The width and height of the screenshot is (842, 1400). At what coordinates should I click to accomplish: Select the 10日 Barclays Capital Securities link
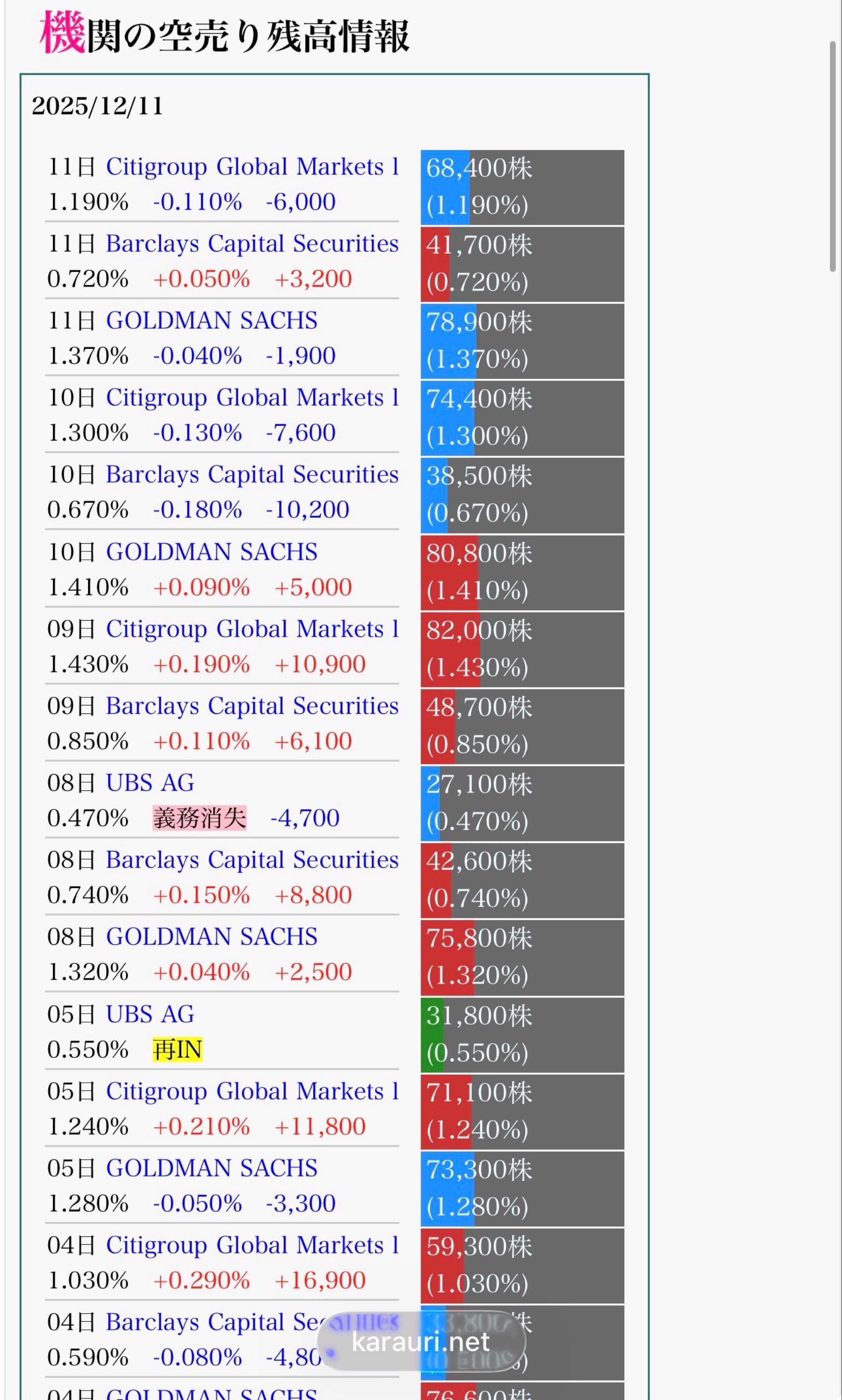coord(252,474)
